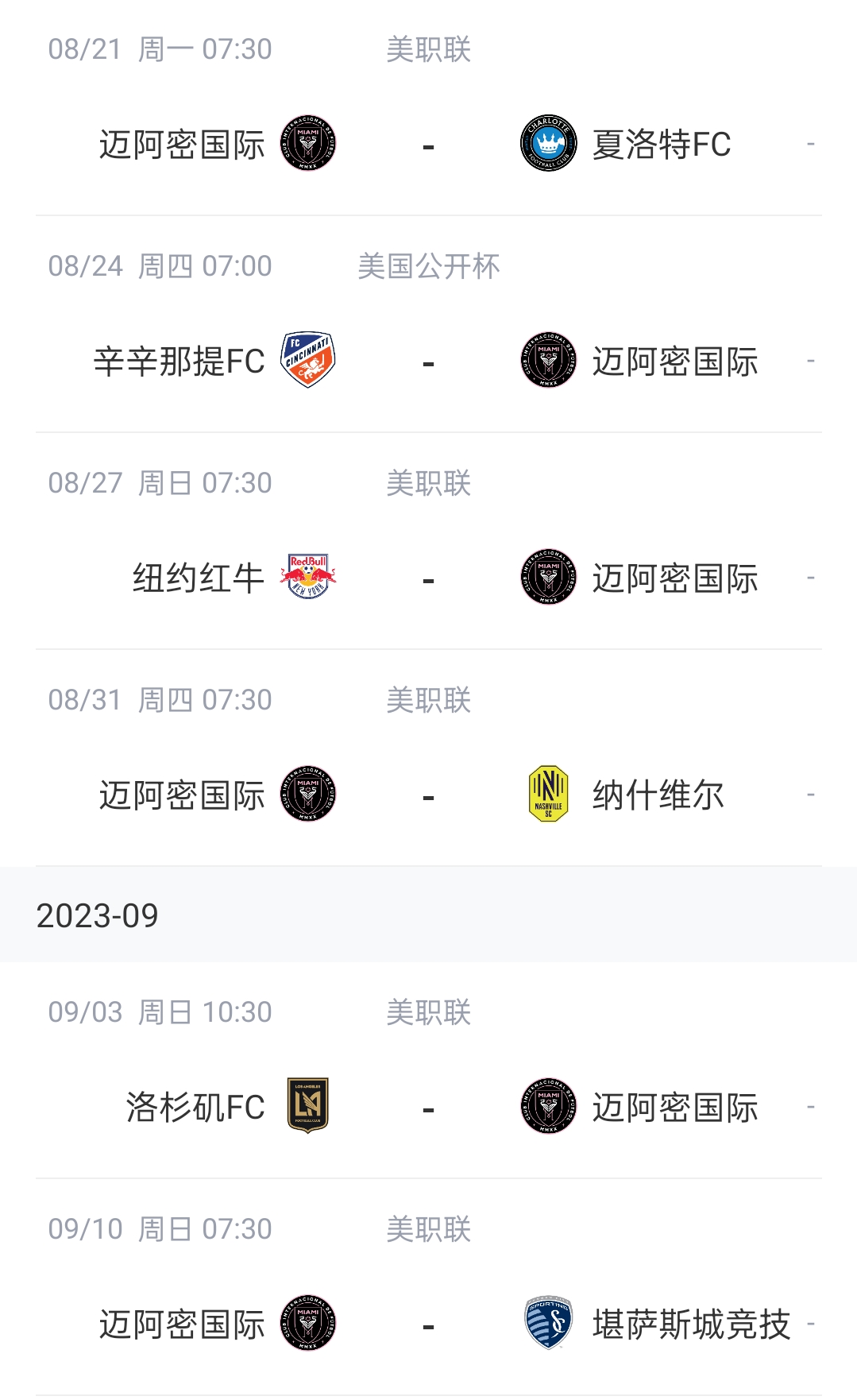Open the 08/21 Inter Miami vs 夏洛特FC match
857x1400 pixels.
[428, 145]
